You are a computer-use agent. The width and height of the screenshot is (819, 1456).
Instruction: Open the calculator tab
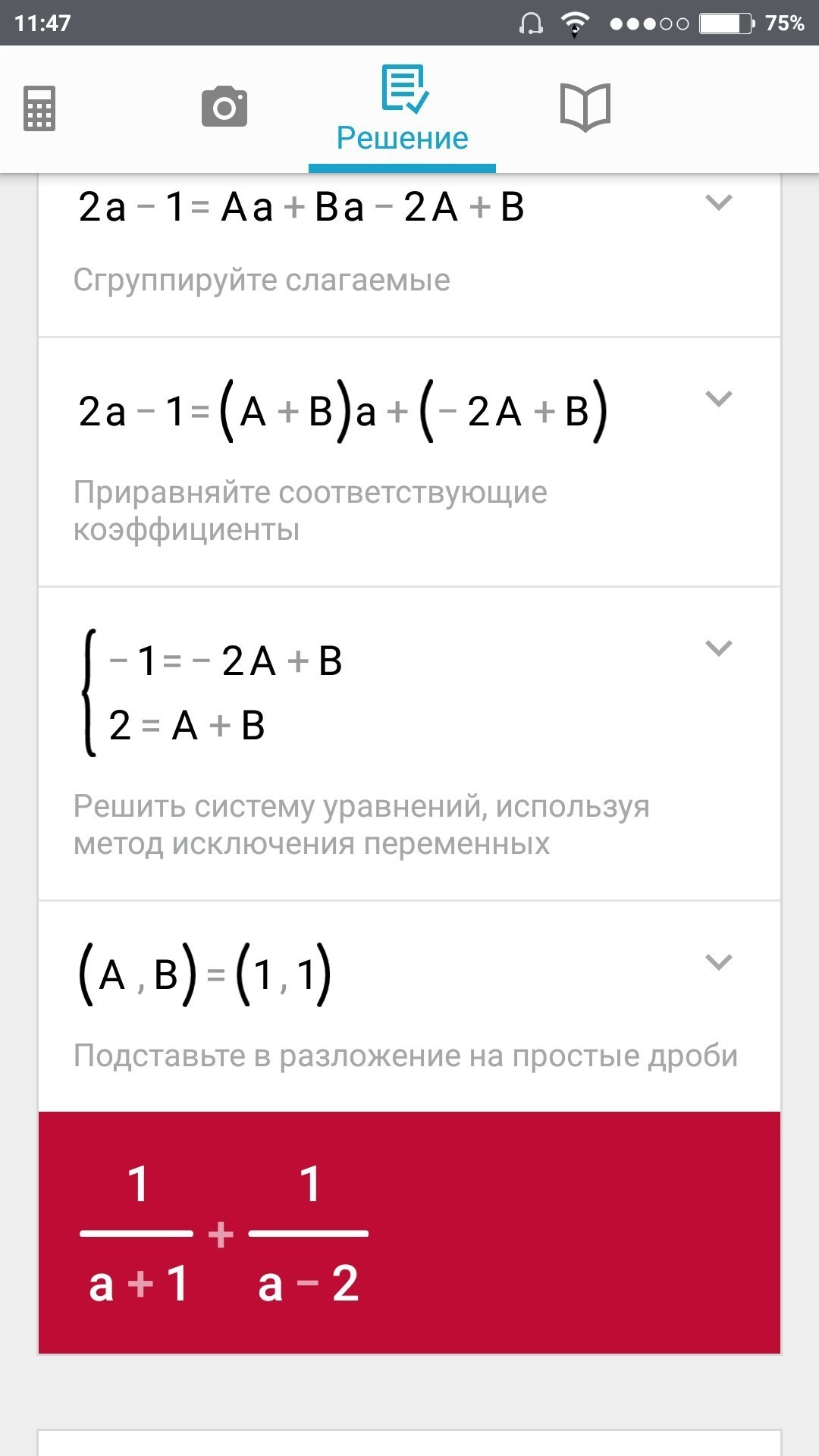[x=39, y=108]
